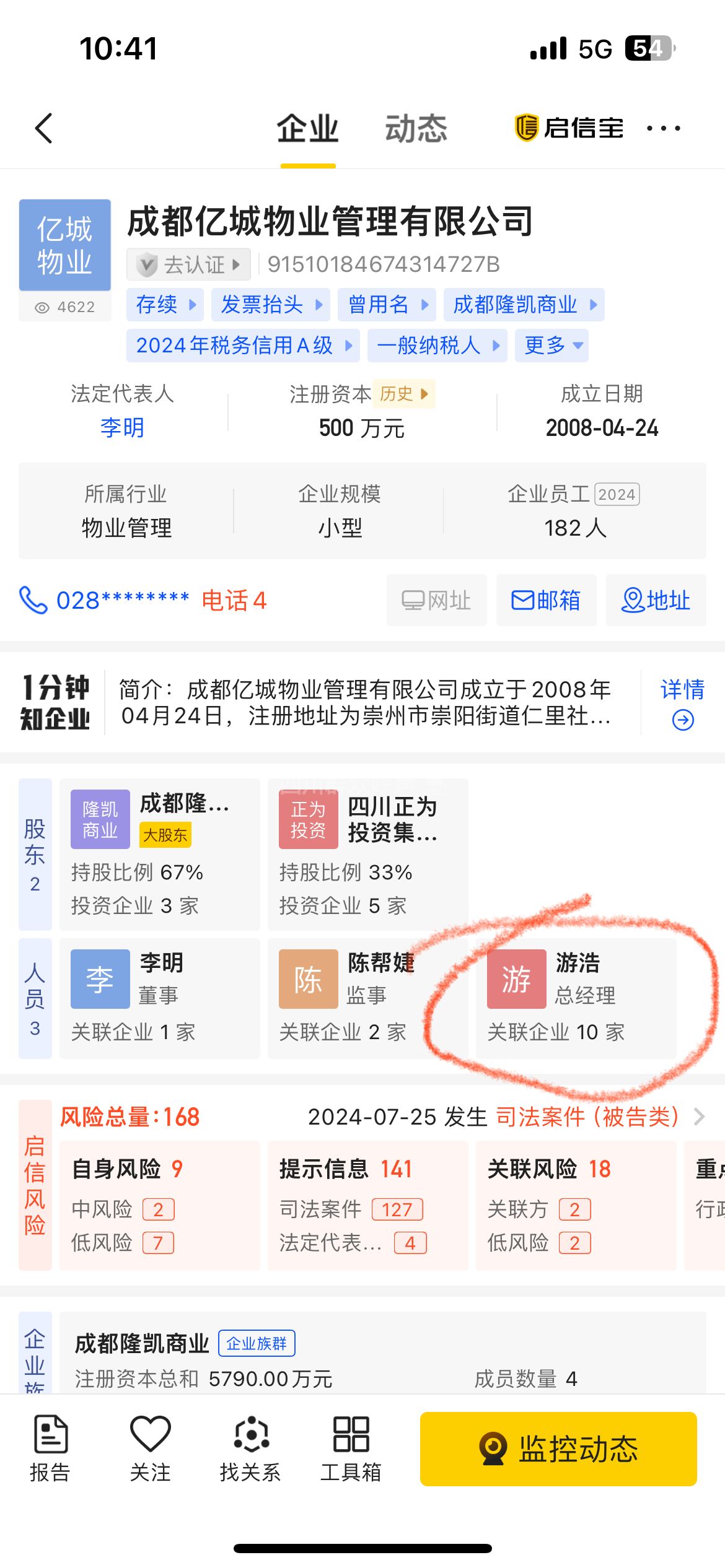Open 详情 for the company introduction

[x=682, y=702]
